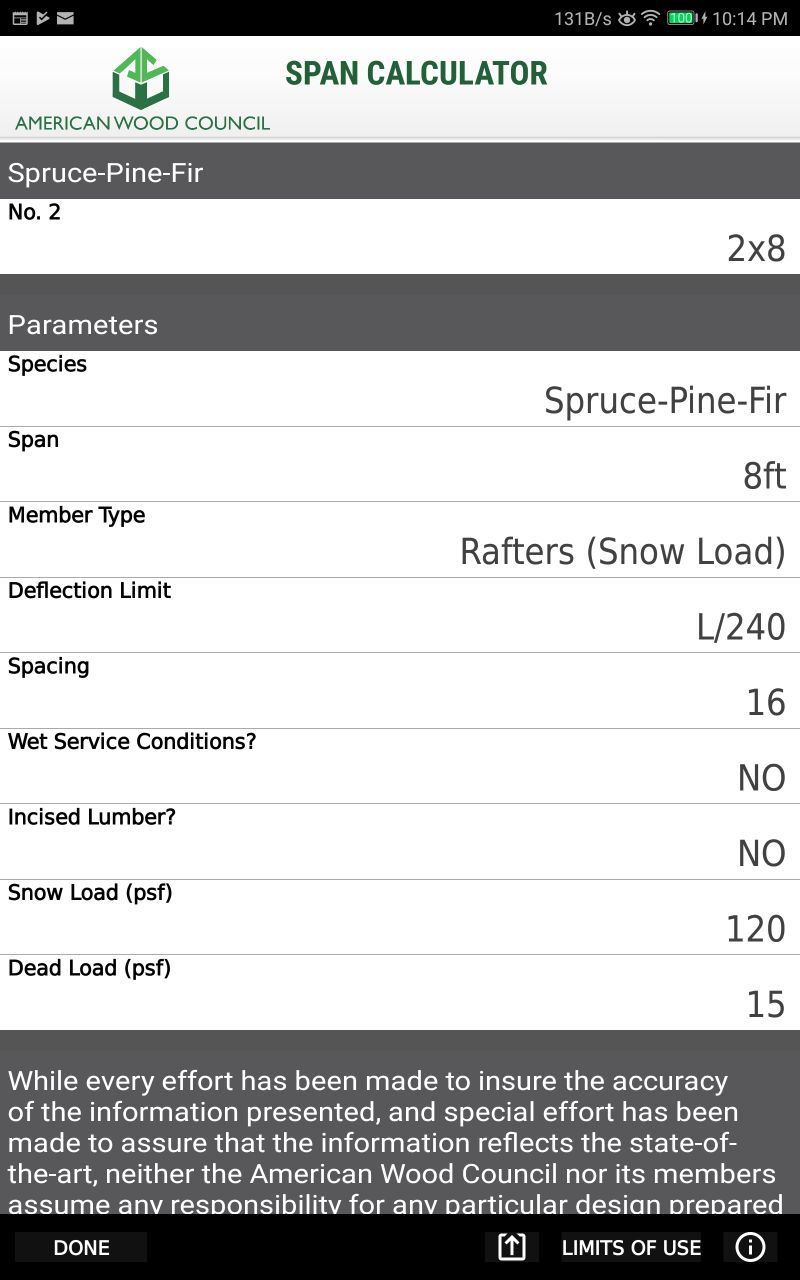The image size is (800, 1280).
Task: Adjust the Spacing value of 16
Action: click(400, 690)
